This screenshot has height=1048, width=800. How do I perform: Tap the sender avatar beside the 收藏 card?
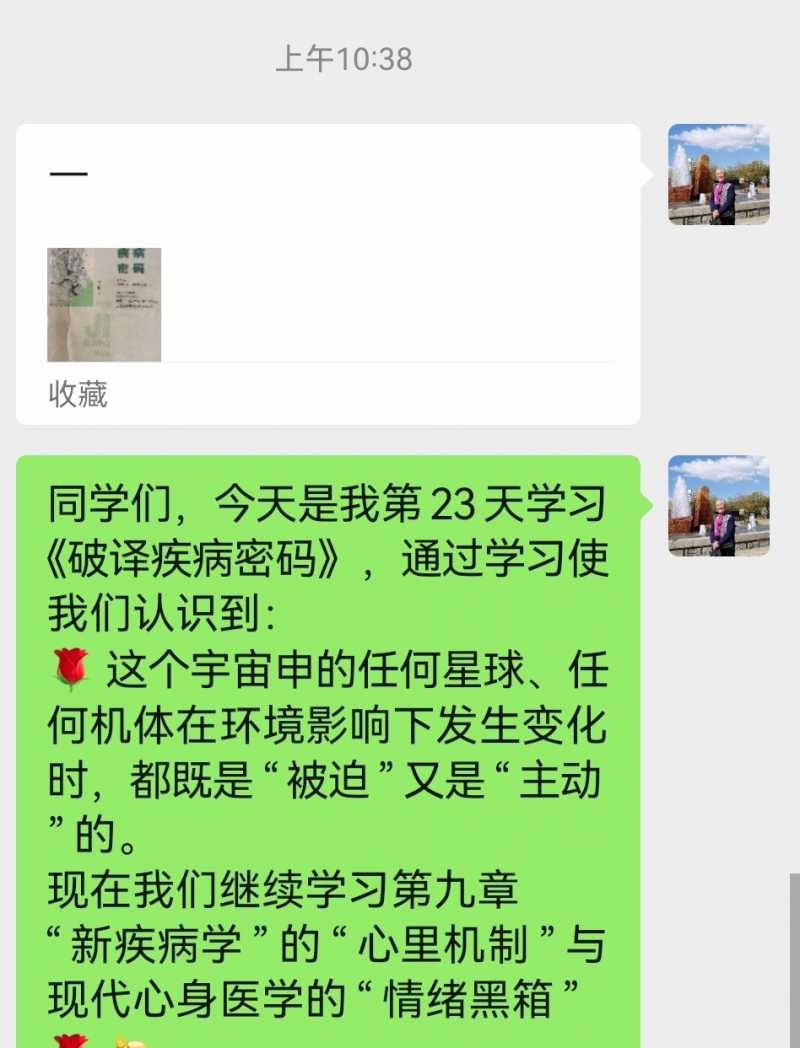(718, 174)
